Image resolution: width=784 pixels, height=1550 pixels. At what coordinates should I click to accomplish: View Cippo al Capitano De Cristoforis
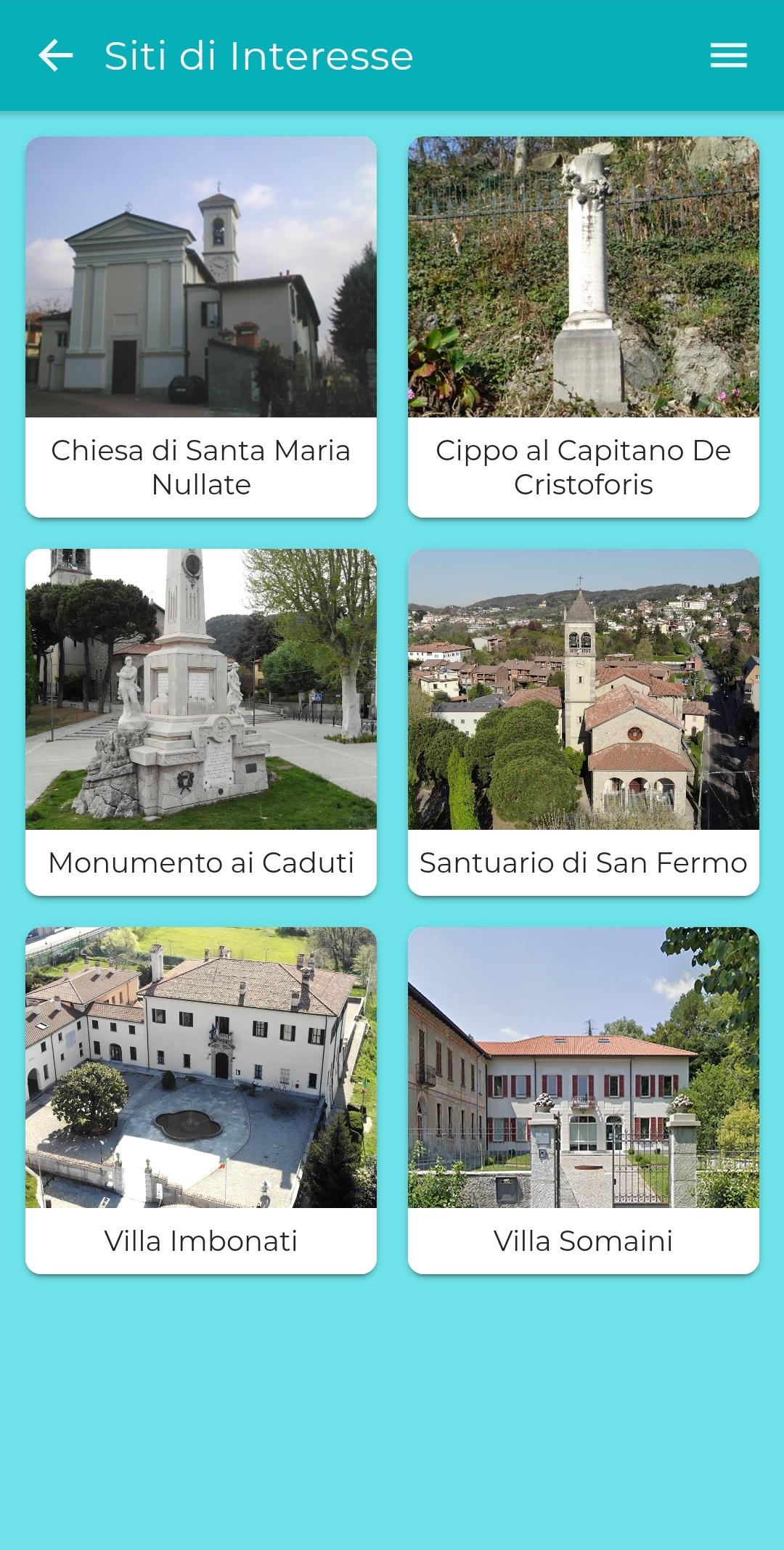click(584, 327)
